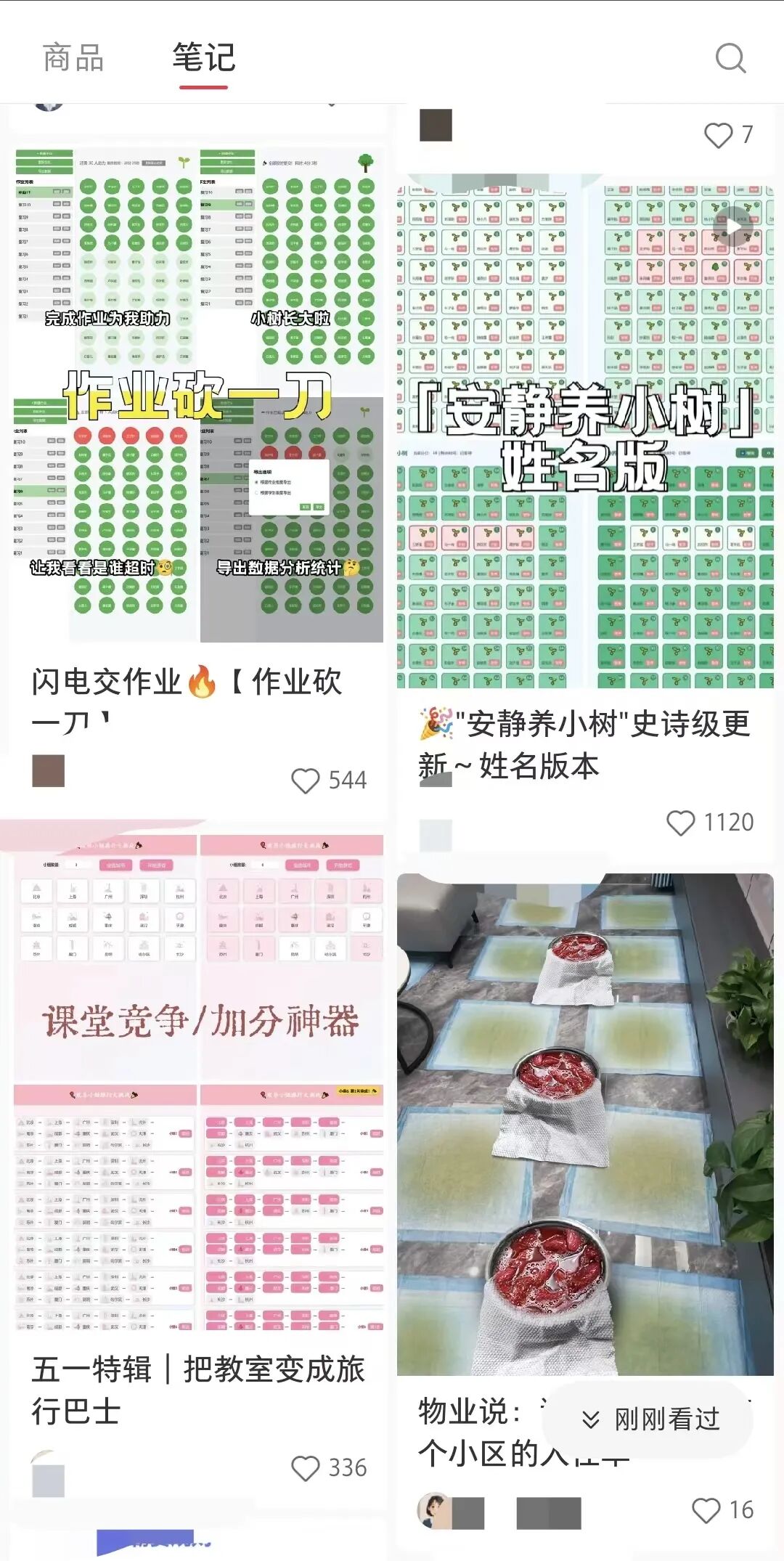Open the 作业砍一刀 note
The height and width of the screenshot is (1561, 784).
click(x=197, y=396)
